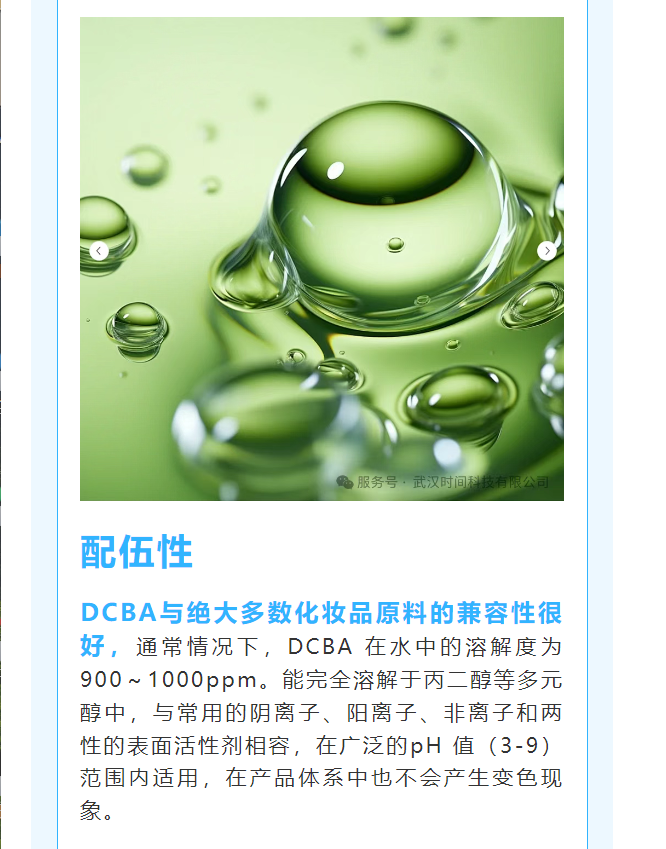This screenshot has height=849, width=666.
Task: Show the previous carousel image
Action: (99, 251)
